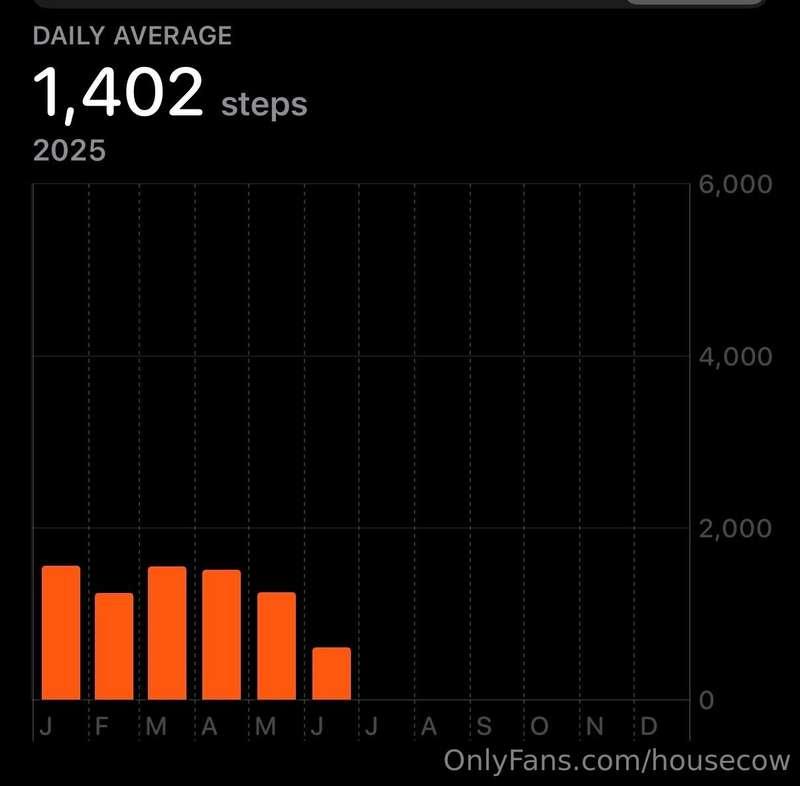Image resolution: width=800 pixels, height=786 pixels.
Task: Select the February steps bar
Action: click(114, 646)
